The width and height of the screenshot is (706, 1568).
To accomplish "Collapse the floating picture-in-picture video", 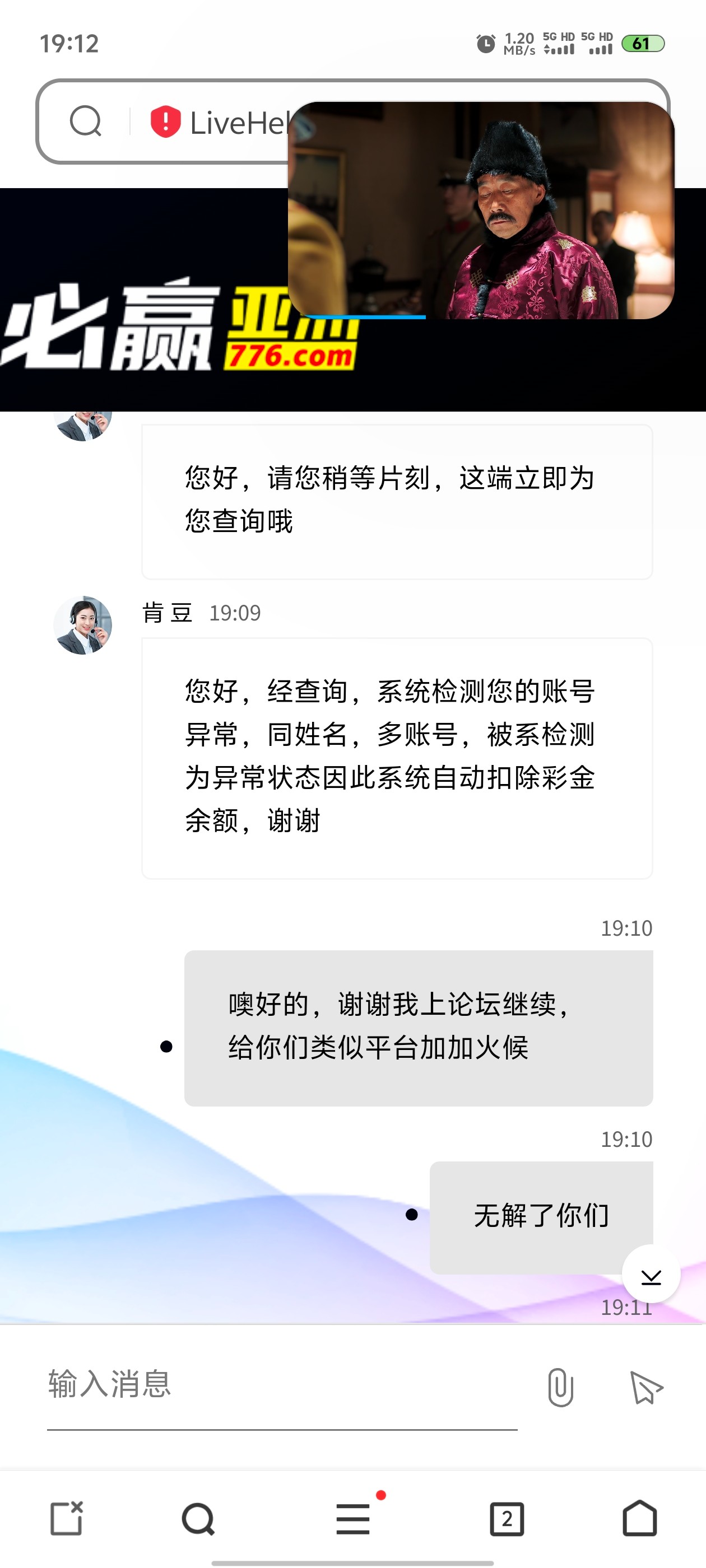I will pyautogui.click(x=481, y=210).
